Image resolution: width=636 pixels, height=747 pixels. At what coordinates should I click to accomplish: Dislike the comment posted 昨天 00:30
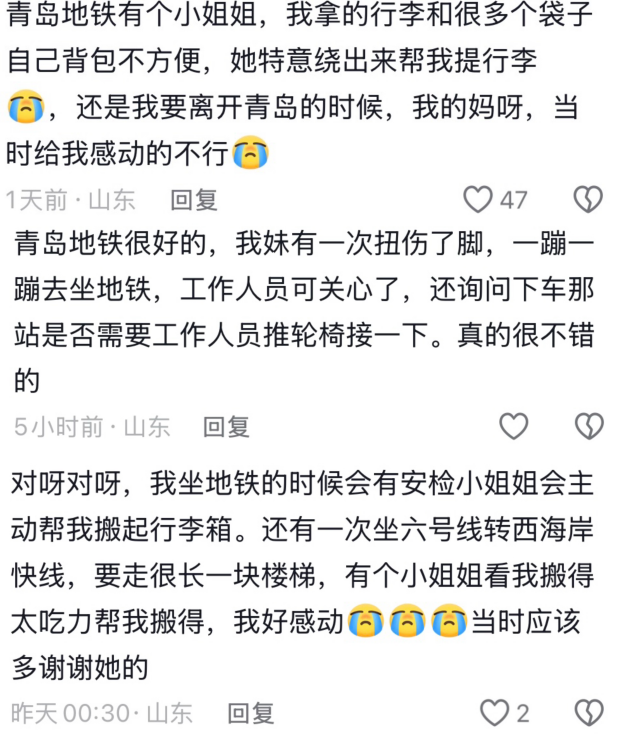(x=589, y=713)
